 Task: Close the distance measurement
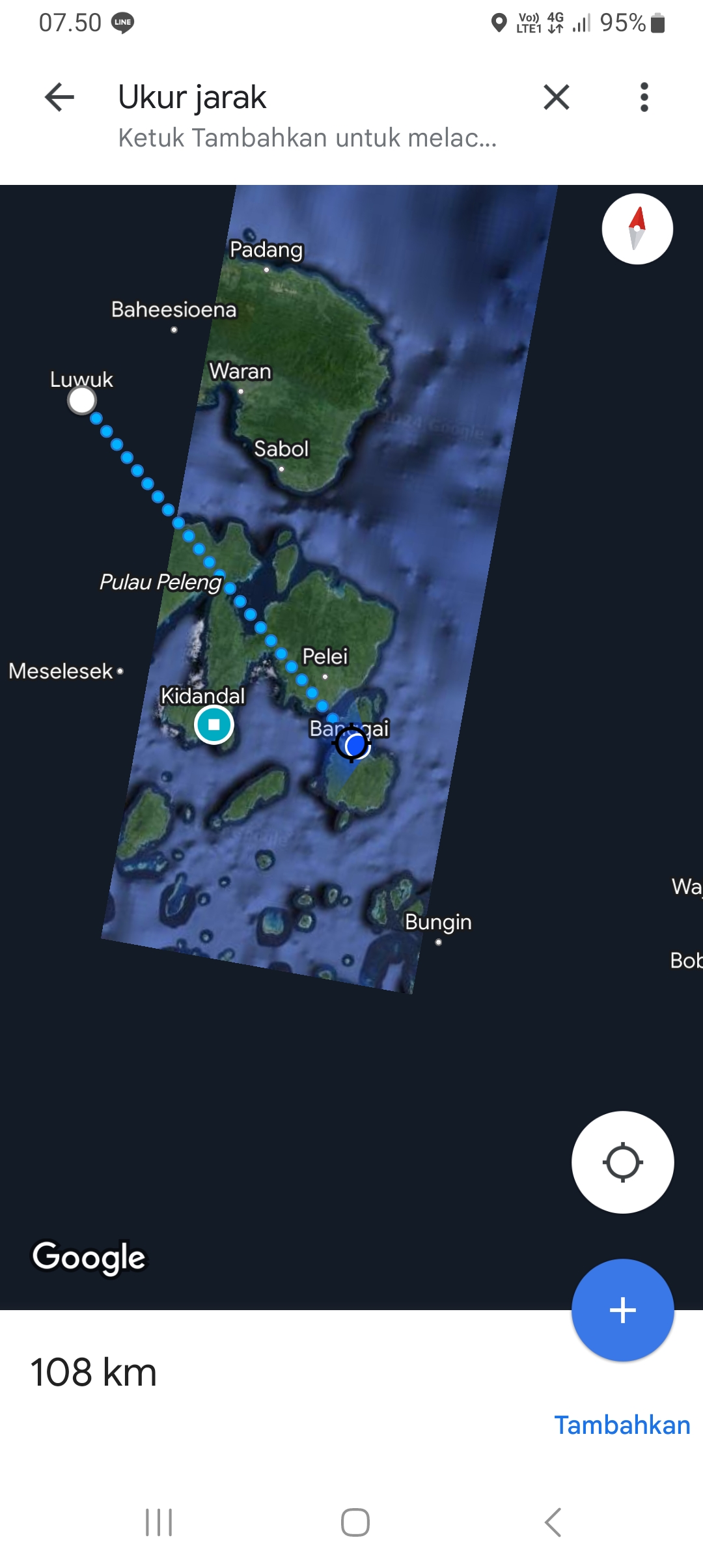557,98
